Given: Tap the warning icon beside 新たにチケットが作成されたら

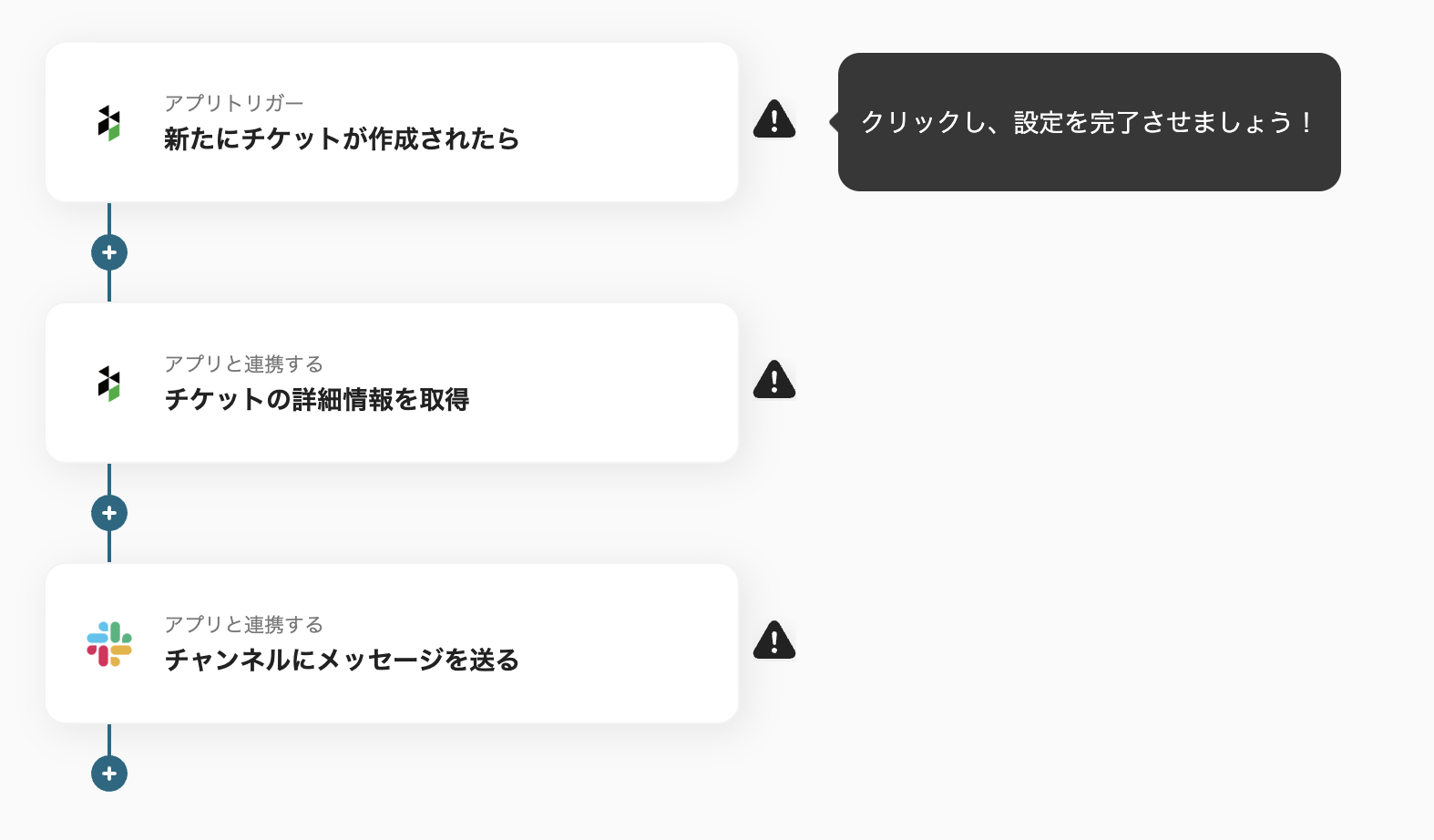Looking at the screenshot, I should pos(774,119).
